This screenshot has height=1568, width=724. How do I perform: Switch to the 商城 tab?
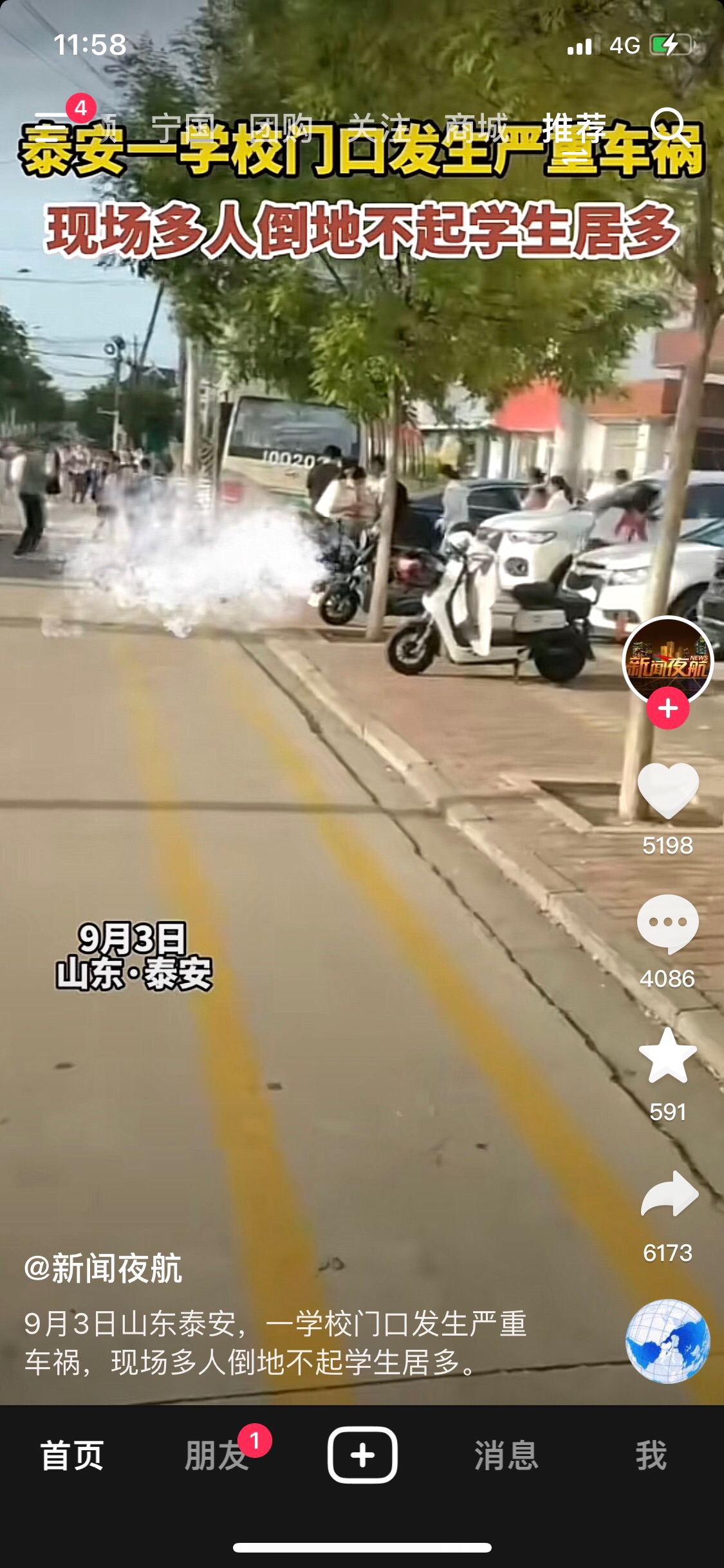476,127
